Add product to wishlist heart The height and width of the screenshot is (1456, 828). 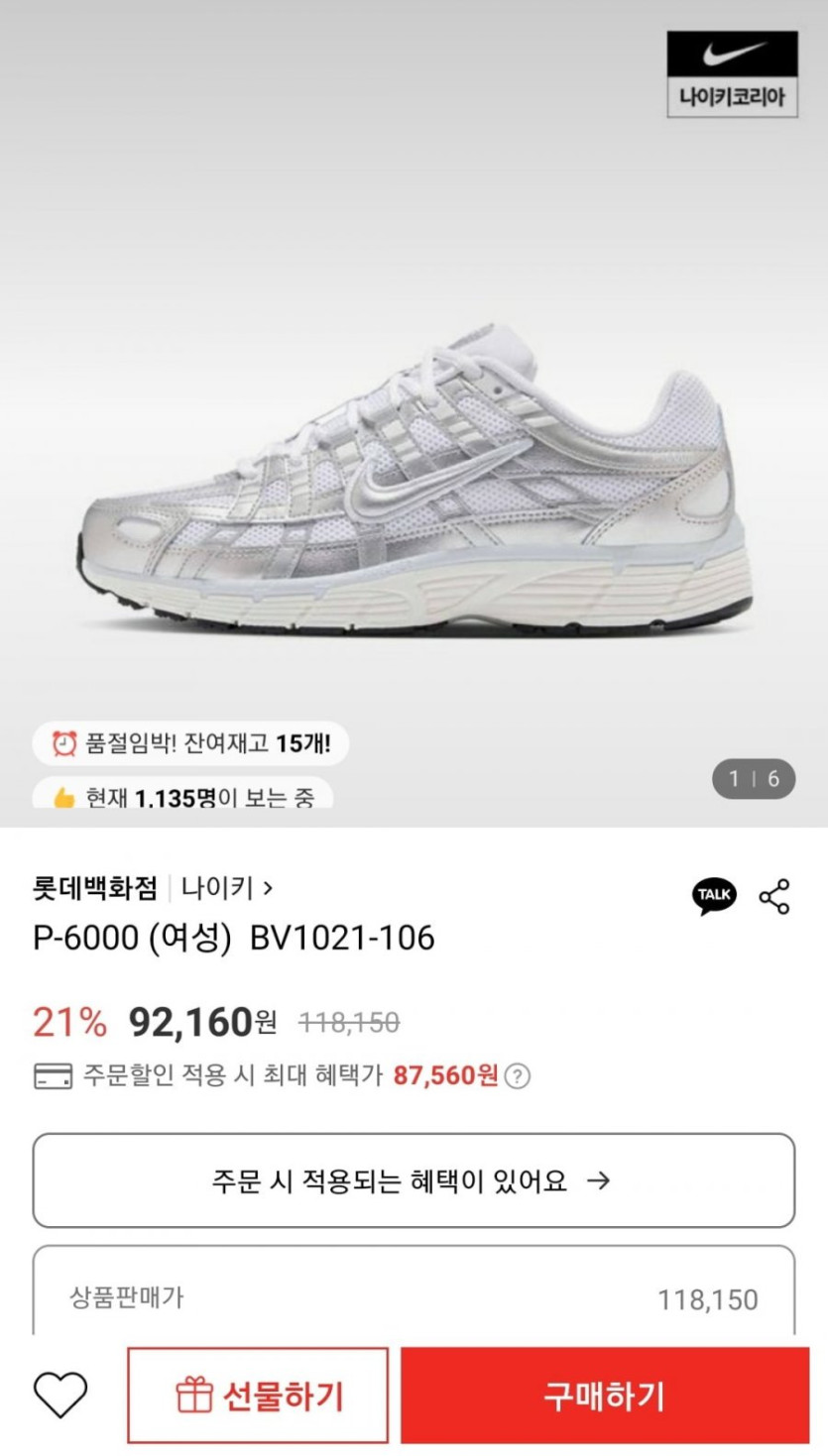[x=60, y=1396]
